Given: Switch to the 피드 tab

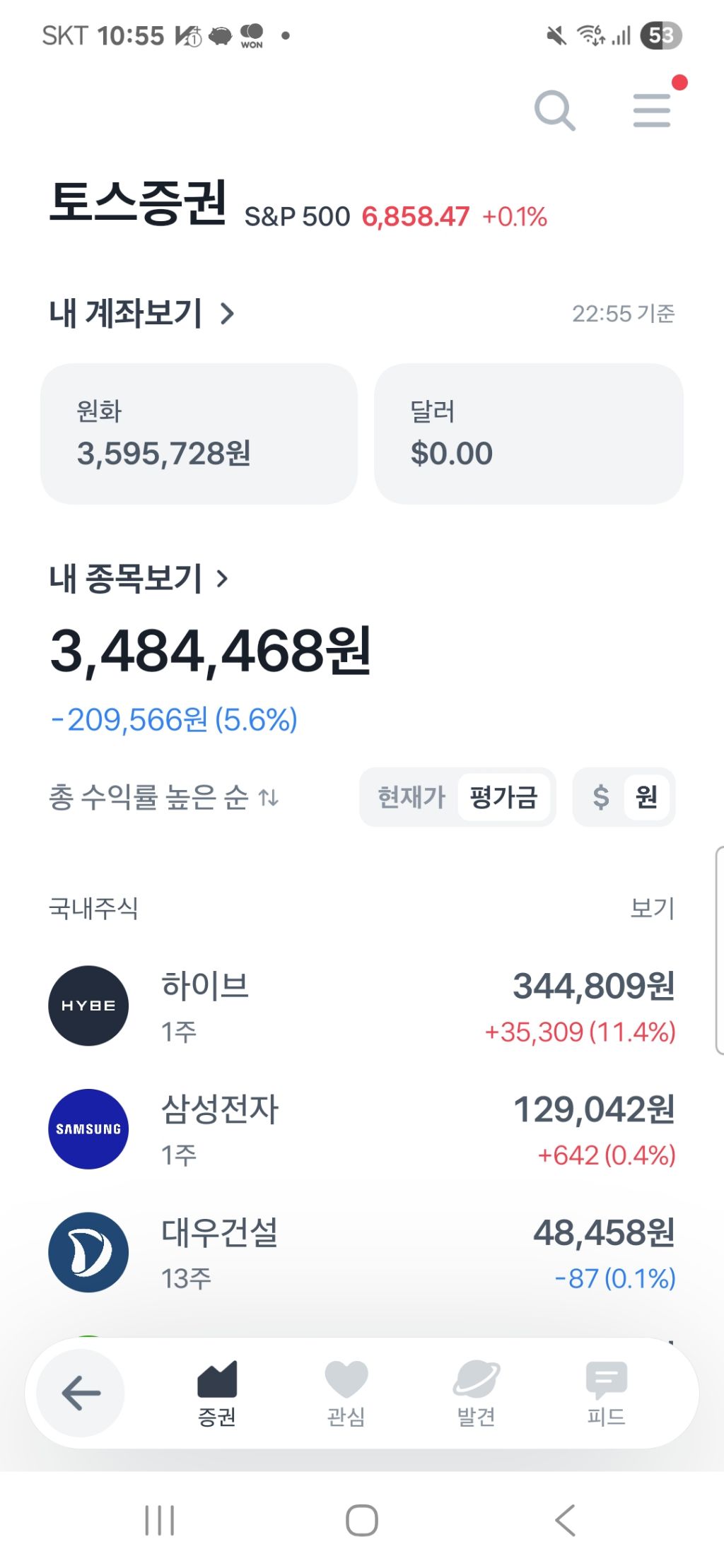Looking at the screenshot, I should [606, 1393].
